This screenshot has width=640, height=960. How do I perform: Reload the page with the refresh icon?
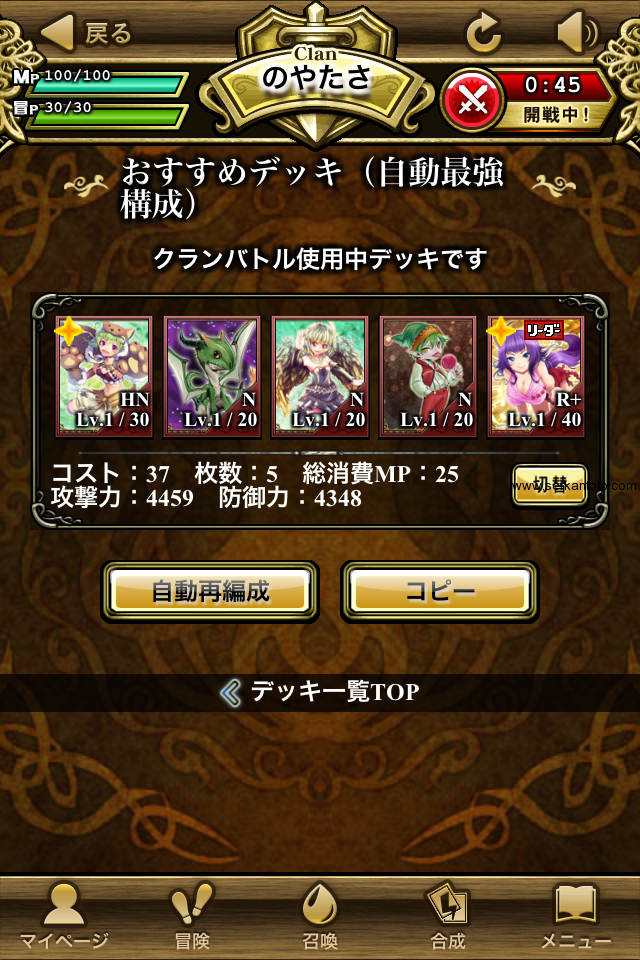tap(483, 35)
